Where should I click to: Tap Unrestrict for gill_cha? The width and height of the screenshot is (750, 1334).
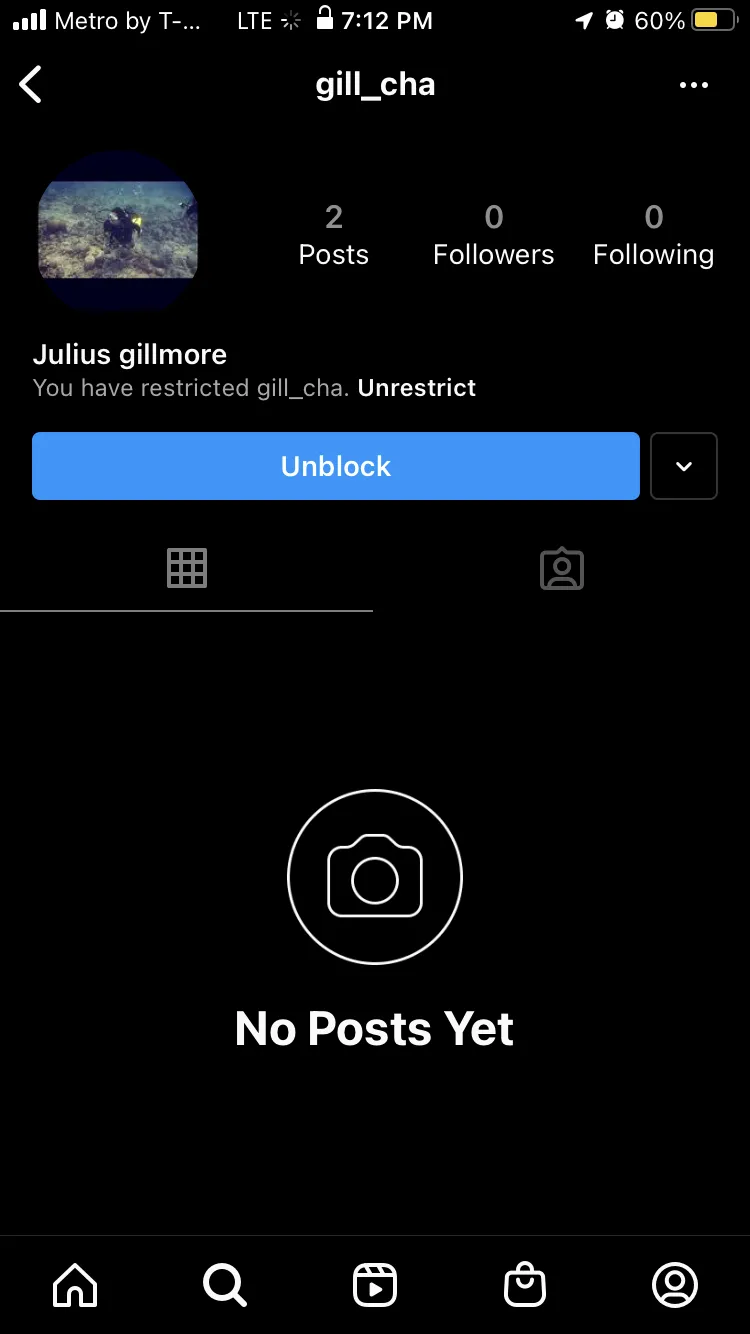[x=417, y=388]
